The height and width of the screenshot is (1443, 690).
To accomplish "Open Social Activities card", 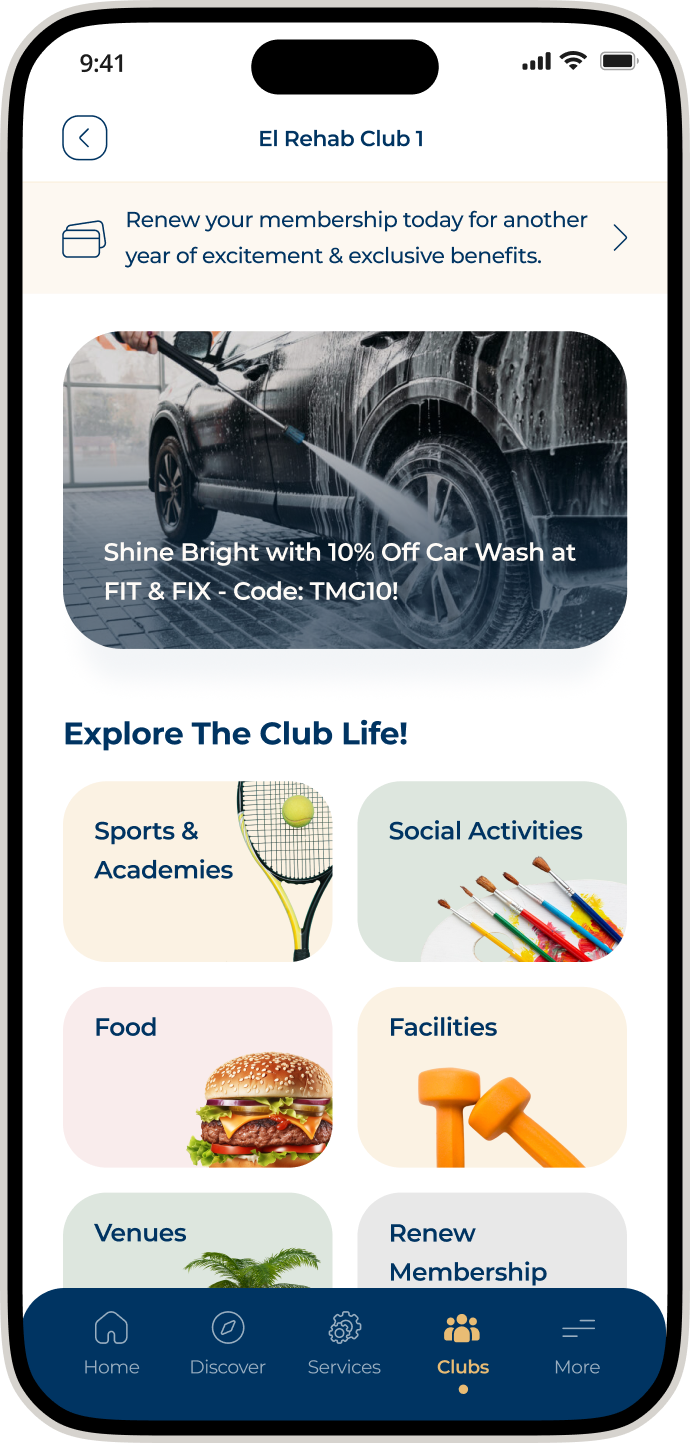I will pos(492,871).
